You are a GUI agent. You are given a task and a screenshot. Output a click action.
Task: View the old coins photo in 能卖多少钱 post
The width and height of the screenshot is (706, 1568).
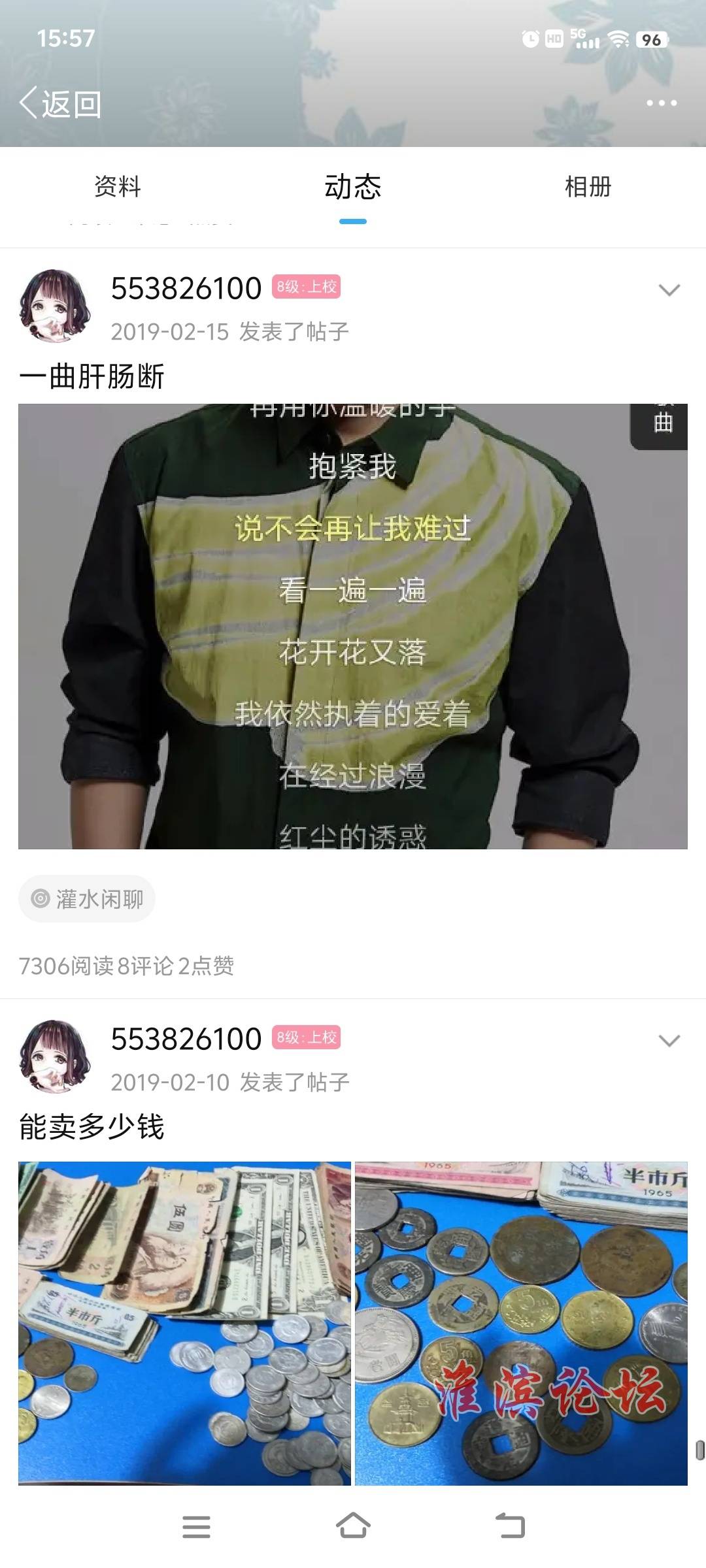pos(521,1322)
